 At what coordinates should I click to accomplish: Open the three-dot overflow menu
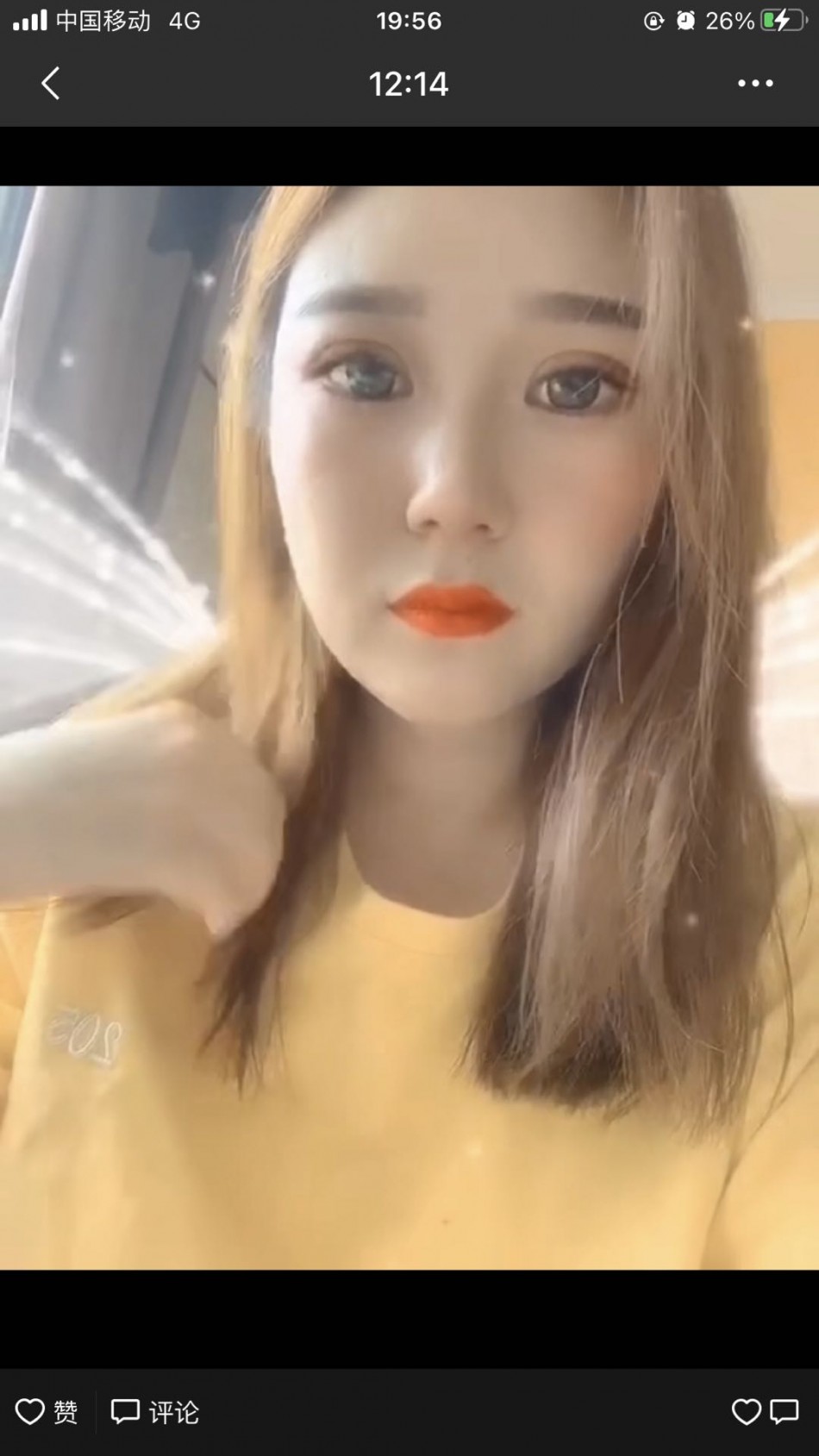click(x=755, y=84)
